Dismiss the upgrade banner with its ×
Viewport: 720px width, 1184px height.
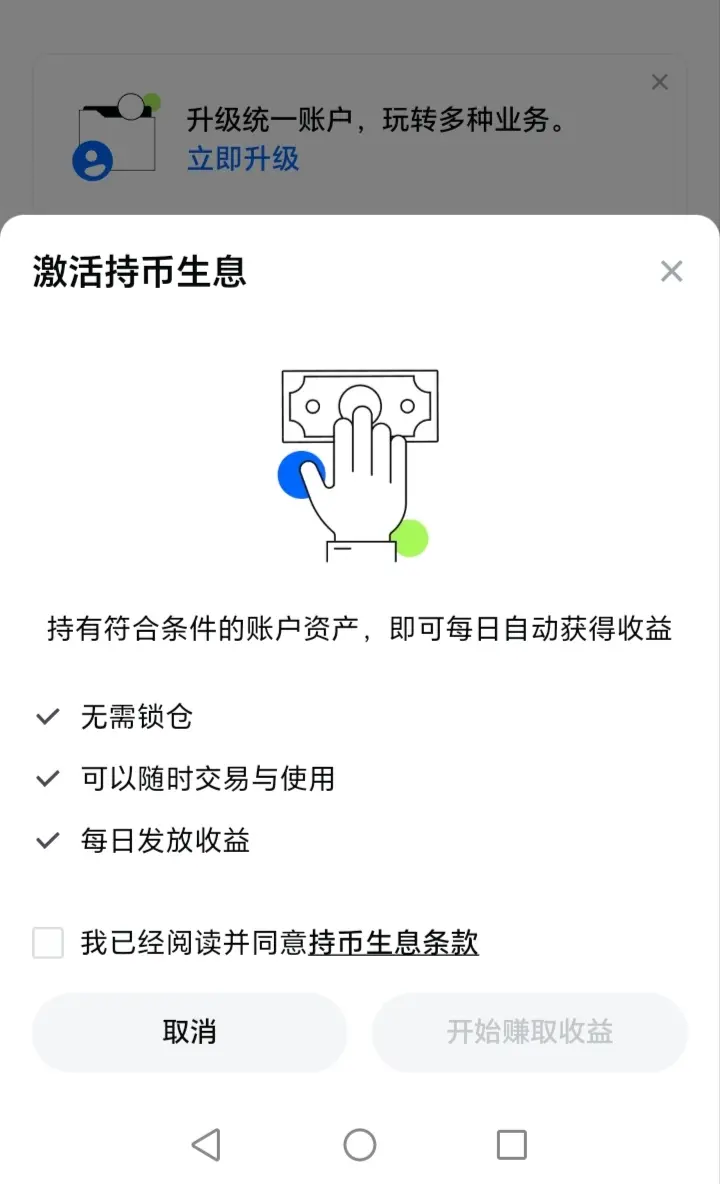pyautogui.click(x=659, y=82)
